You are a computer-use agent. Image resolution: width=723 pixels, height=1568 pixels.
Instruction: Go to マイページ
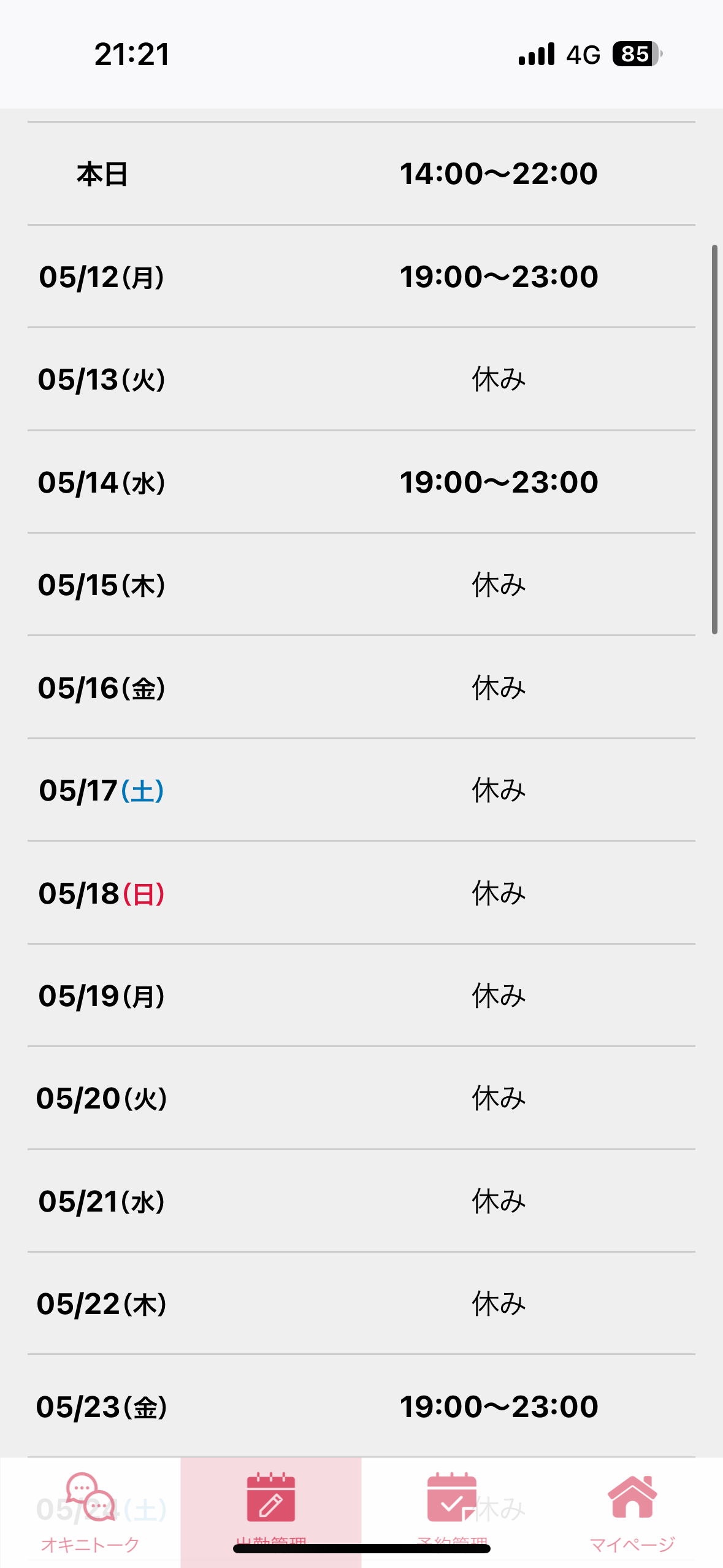coord(632,1512)
